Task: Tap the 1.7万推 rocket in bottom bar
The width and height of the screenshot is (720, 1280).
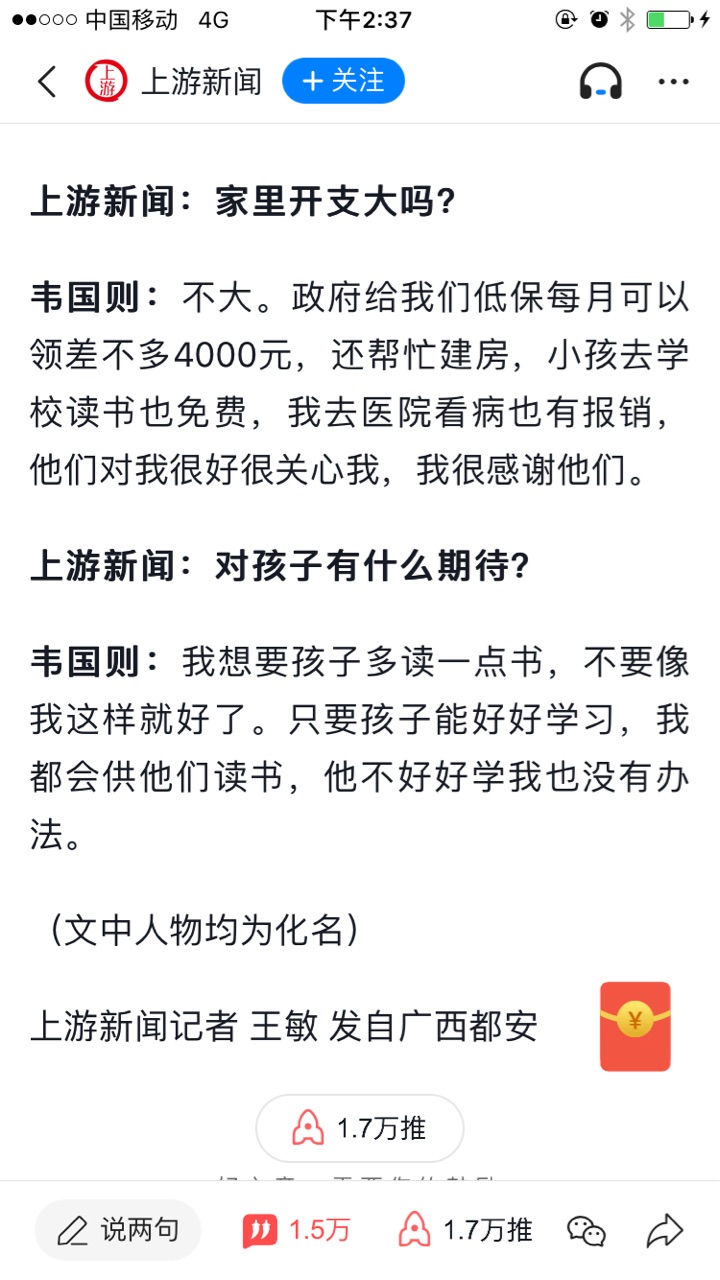Action: point(466,1230)
